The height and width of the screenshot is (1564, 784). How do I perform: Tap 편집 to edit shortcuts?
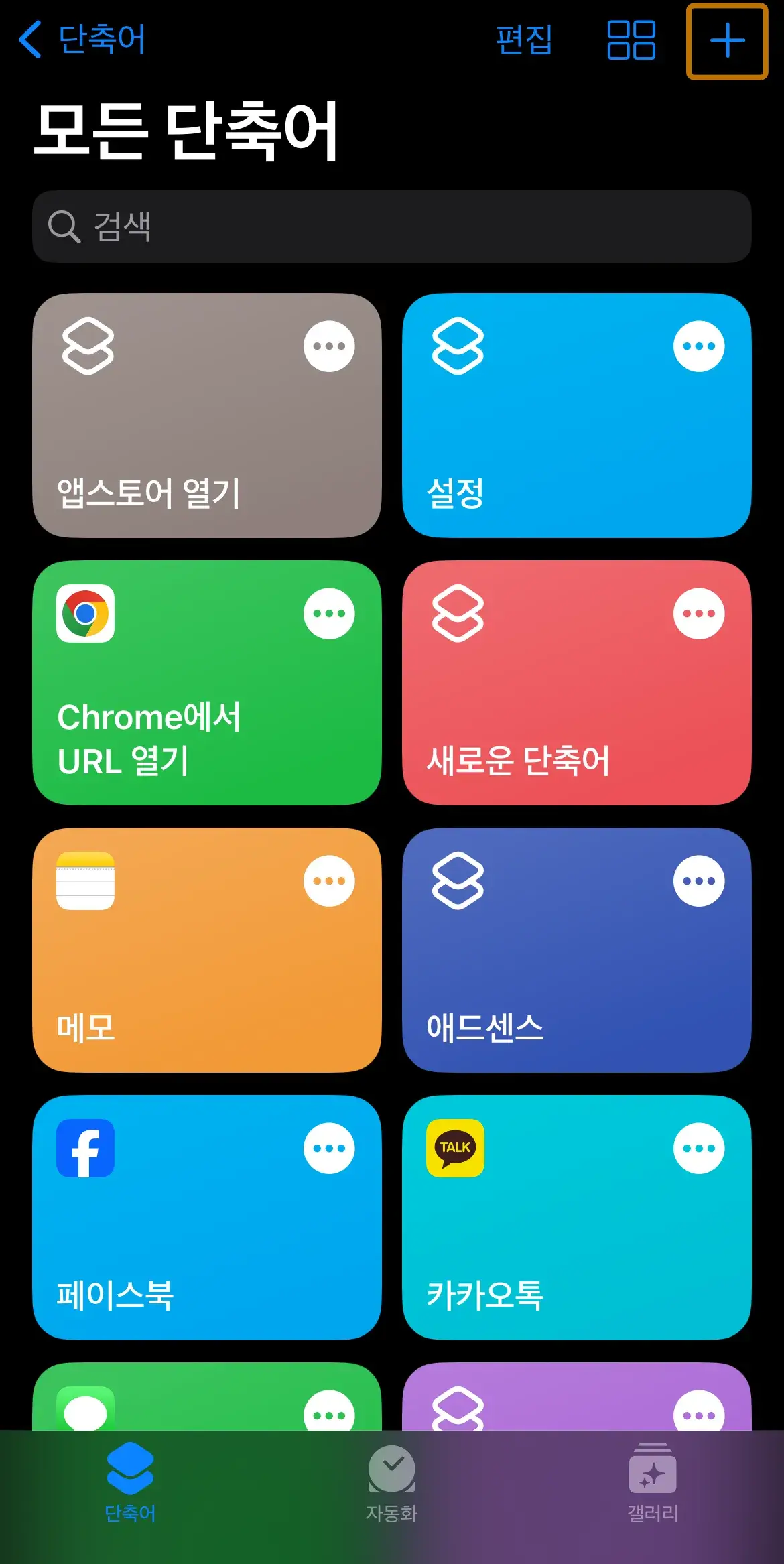tap(523, 40)
